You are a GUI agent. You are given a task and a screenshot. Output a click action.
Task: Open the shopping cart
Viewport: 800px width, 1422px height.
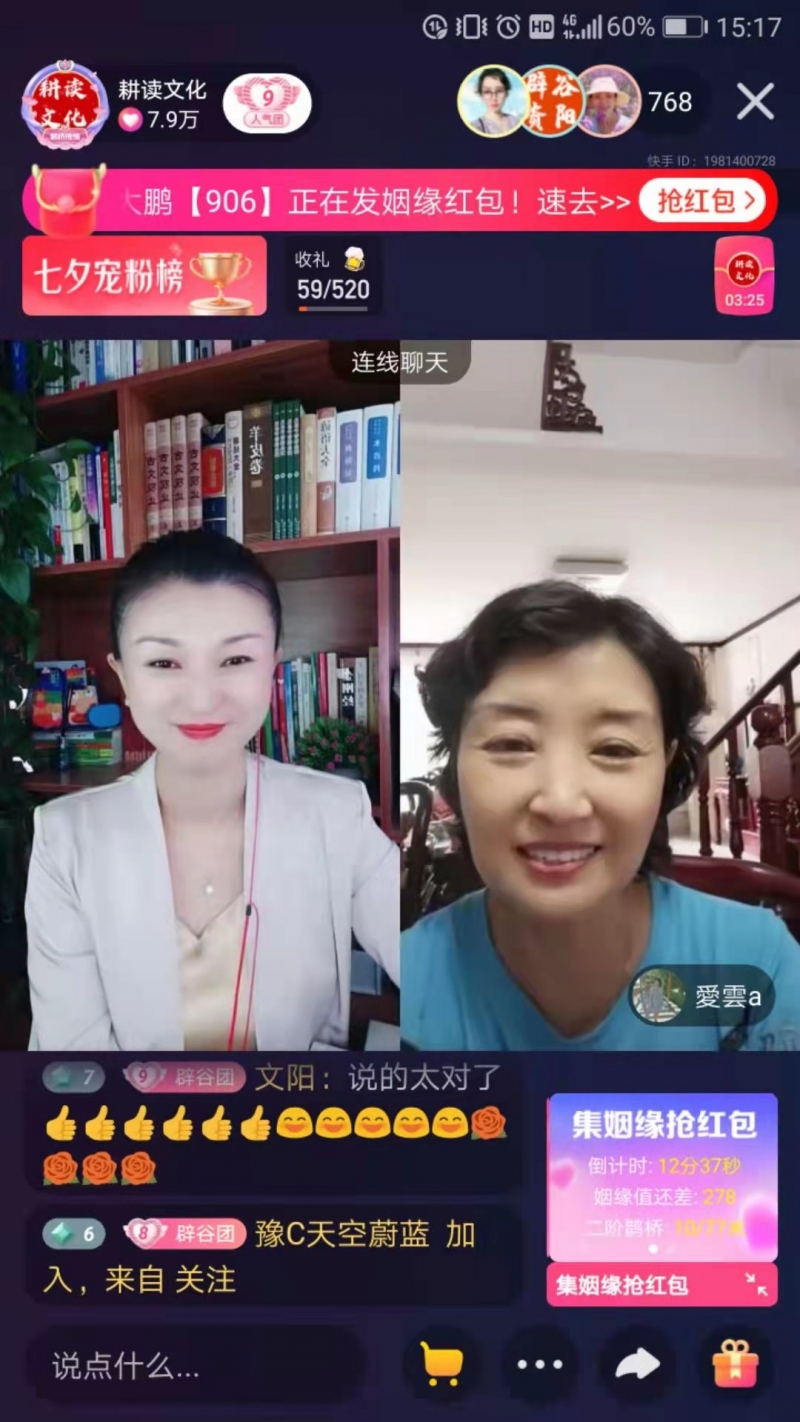coord(441,1365)
